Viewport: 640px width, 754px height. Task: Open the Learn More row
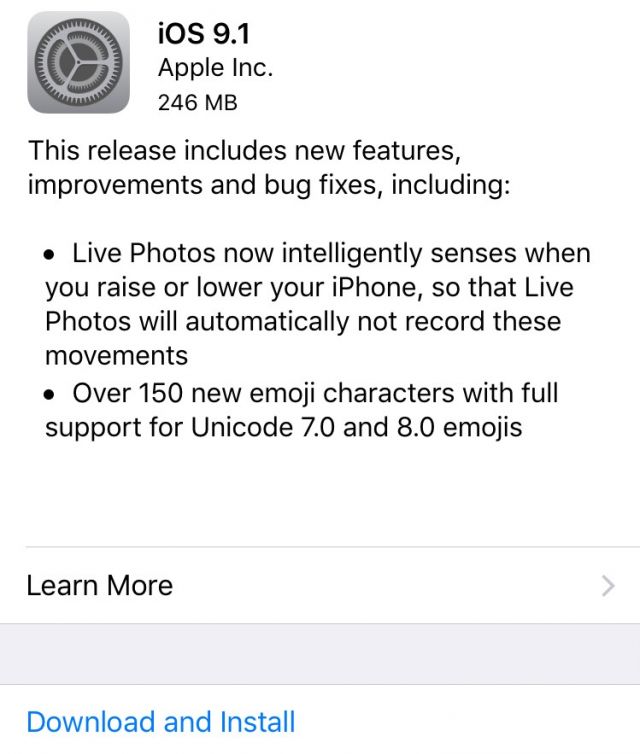click(x=320, y=586)
